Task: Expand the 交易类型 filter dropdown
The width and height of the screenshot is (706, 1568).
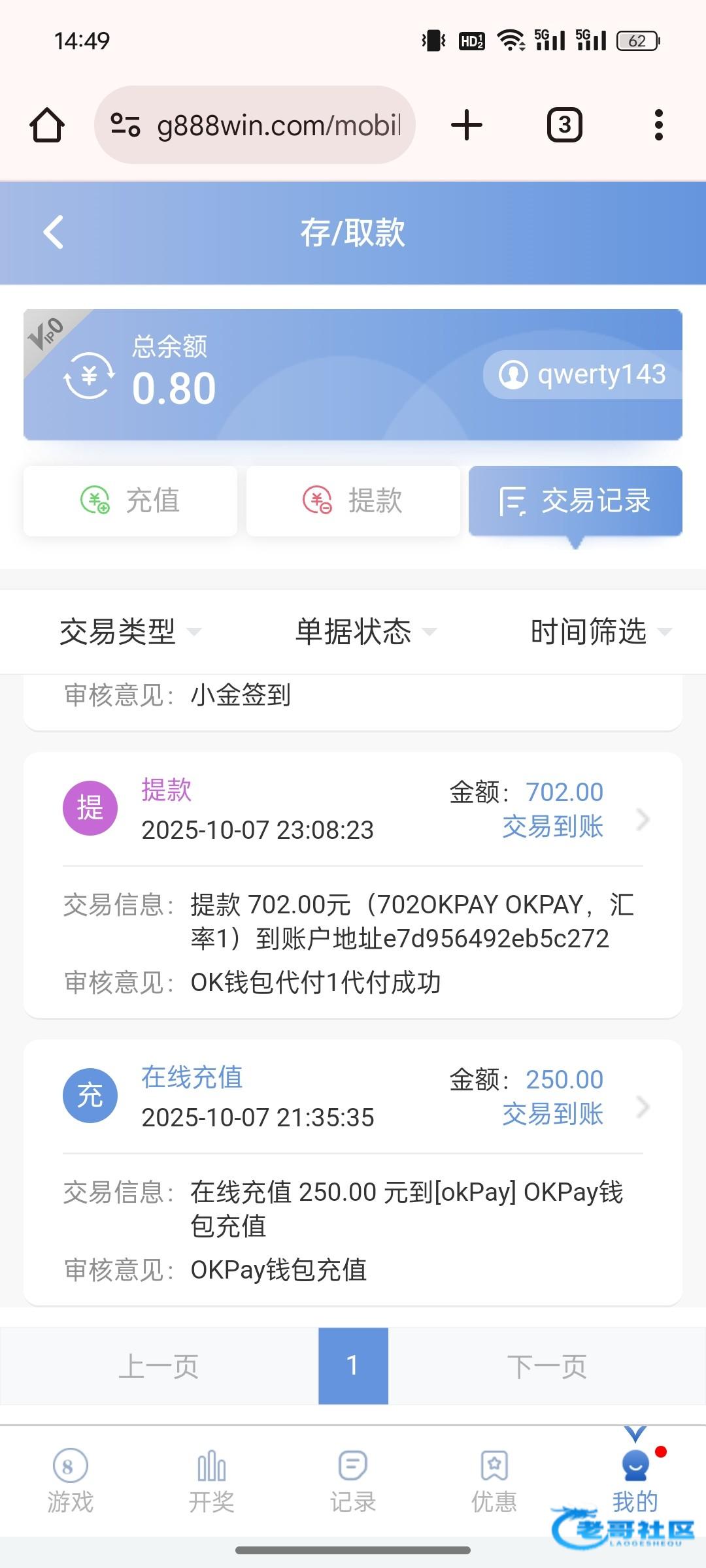Action: (131, 632)
